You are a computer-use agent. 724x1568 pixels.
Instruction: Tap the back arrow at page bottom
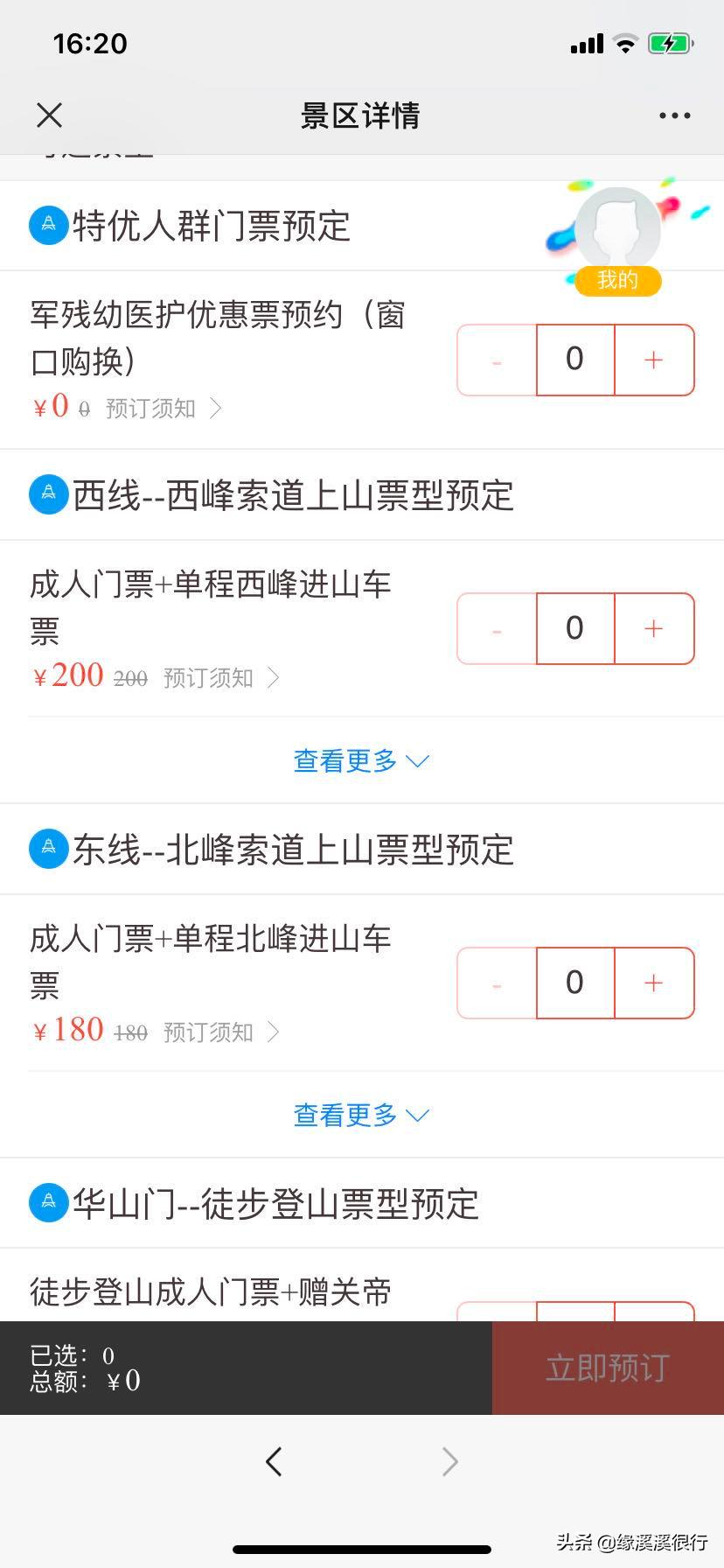click(x=274, y=1460)
